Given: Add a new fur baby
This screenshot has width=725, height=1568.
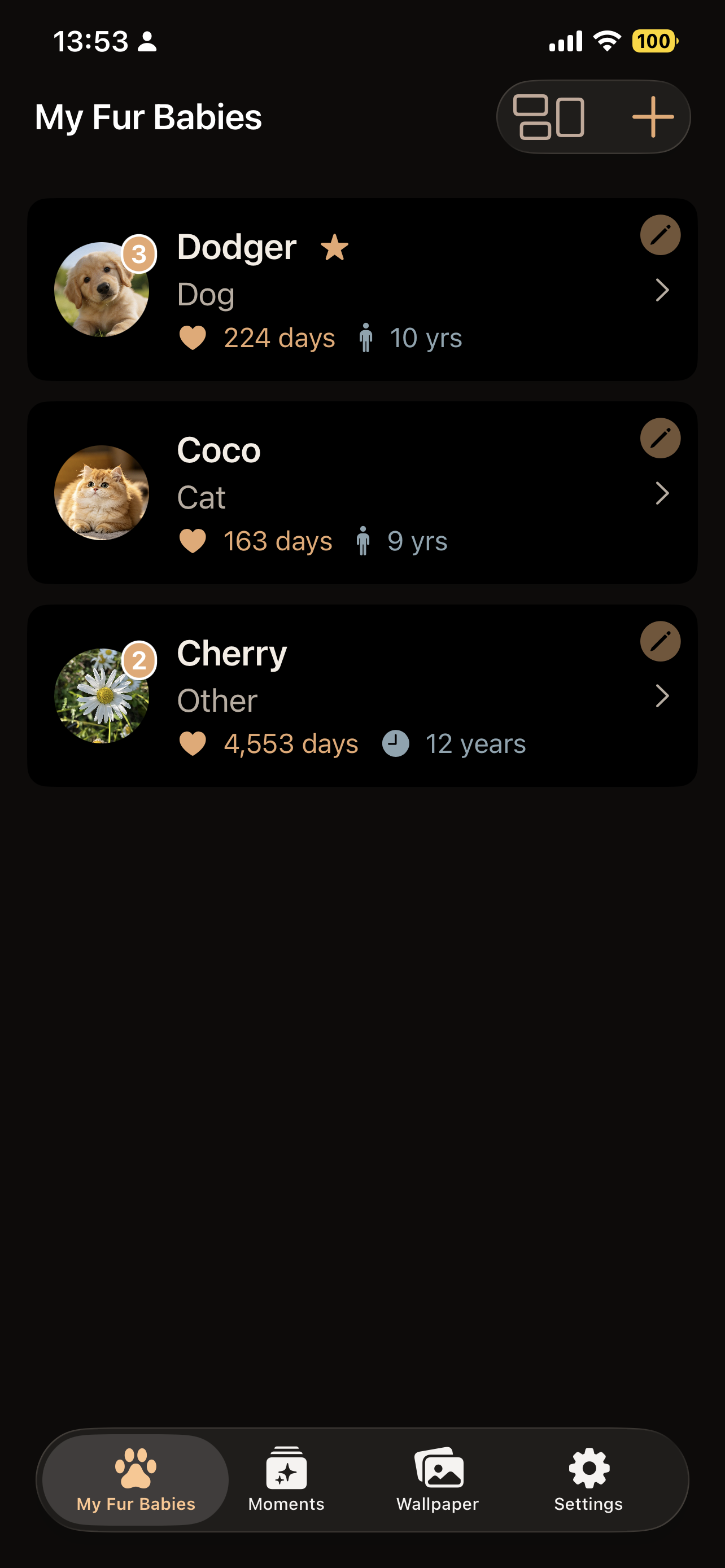Looking at the screenshot, I should point(653,117).
